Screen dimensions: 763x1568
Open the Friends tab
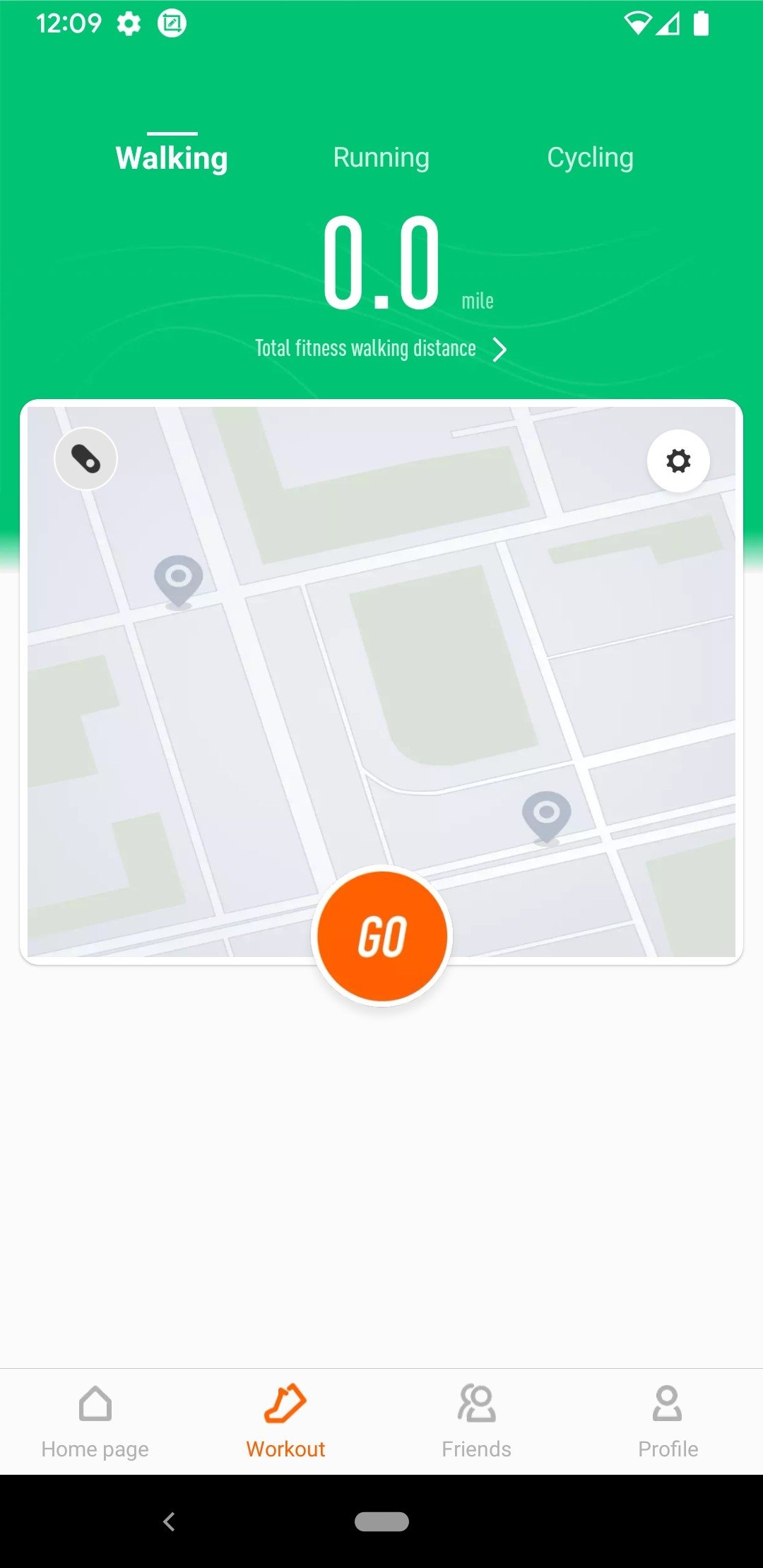476,1421
